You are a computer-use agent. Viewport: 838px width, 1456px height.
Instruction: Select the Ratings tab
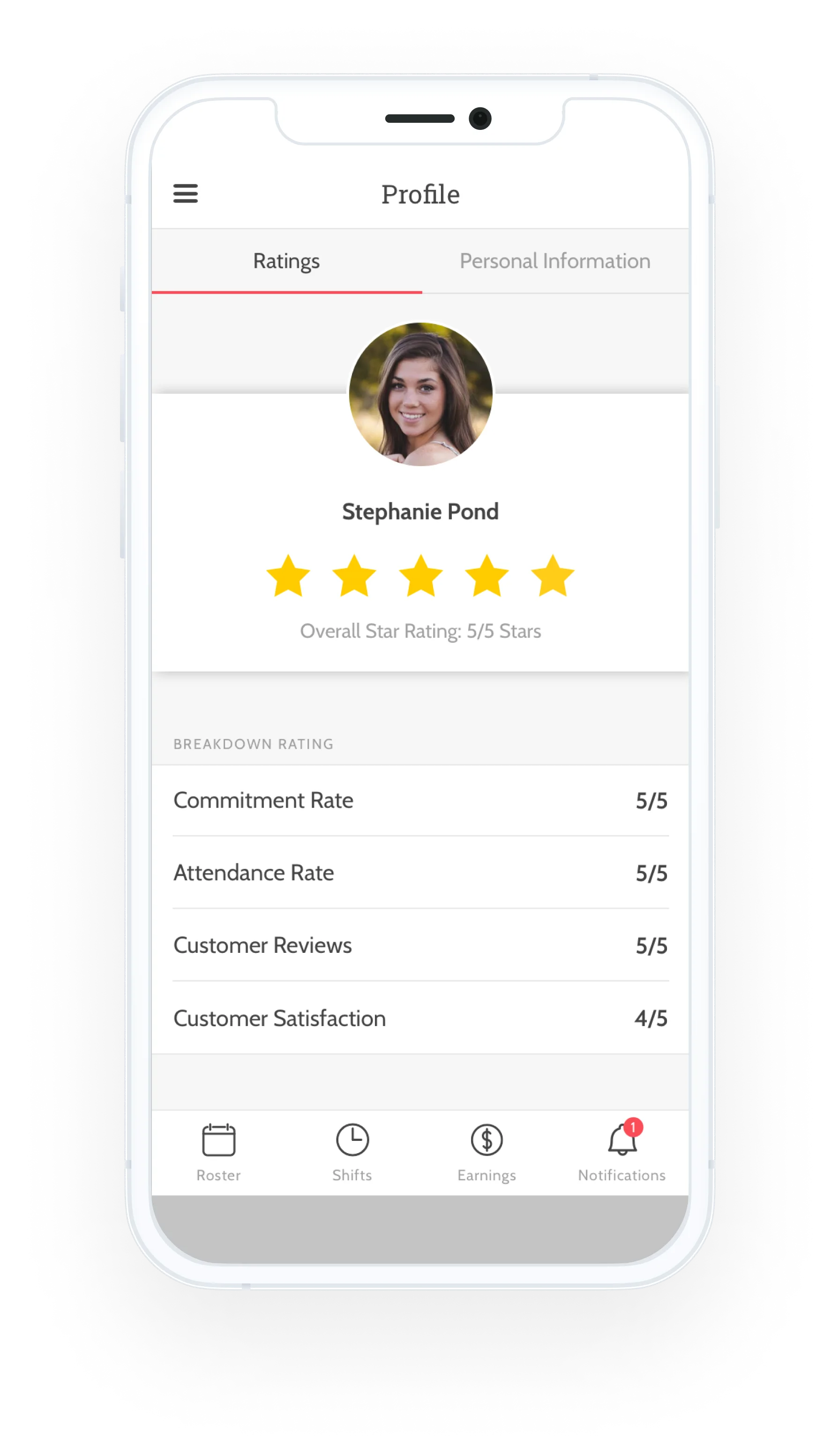287,261
